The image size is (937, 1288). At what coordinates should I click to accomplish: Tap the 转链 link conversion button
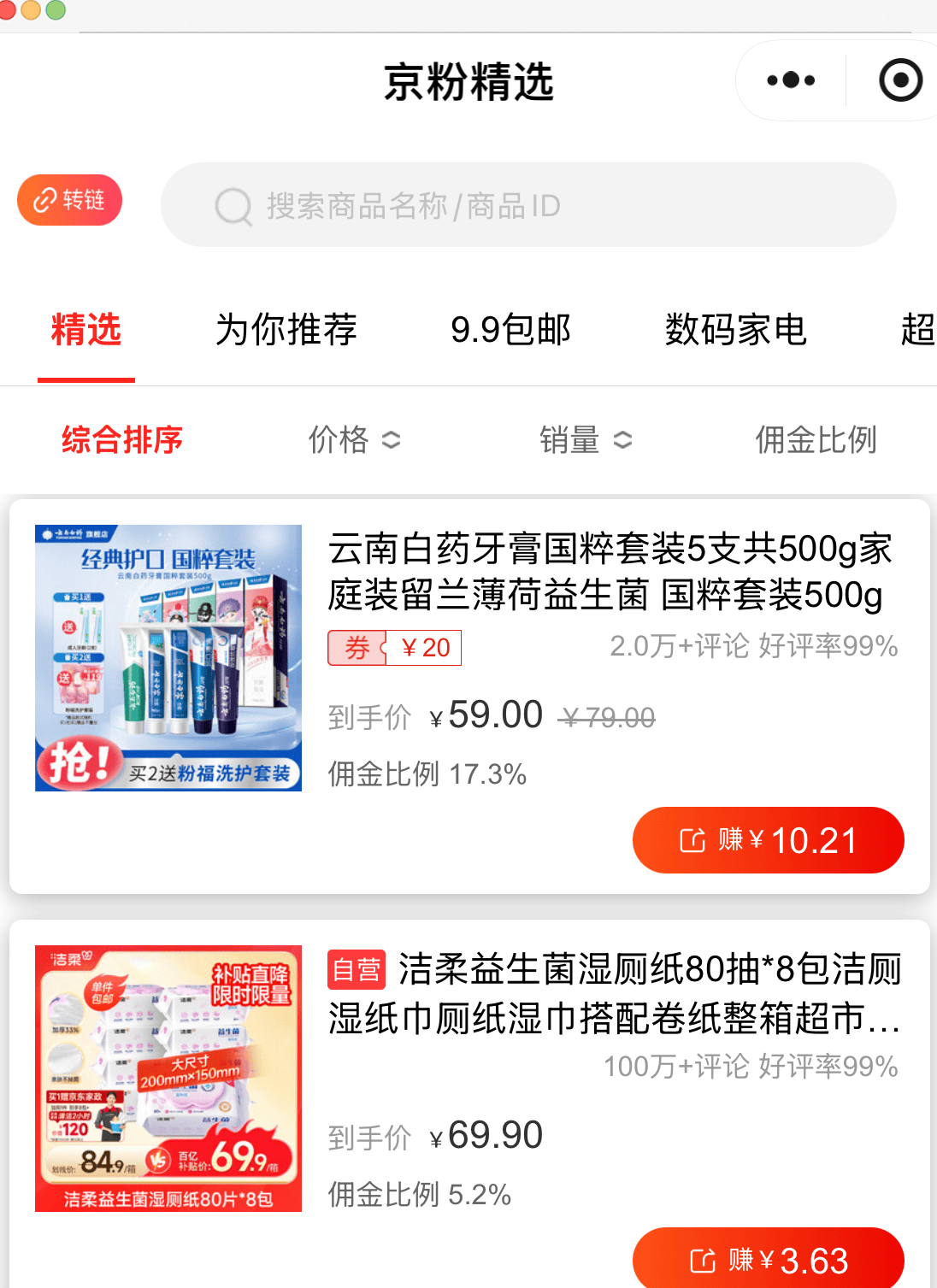tap(70, 200)
